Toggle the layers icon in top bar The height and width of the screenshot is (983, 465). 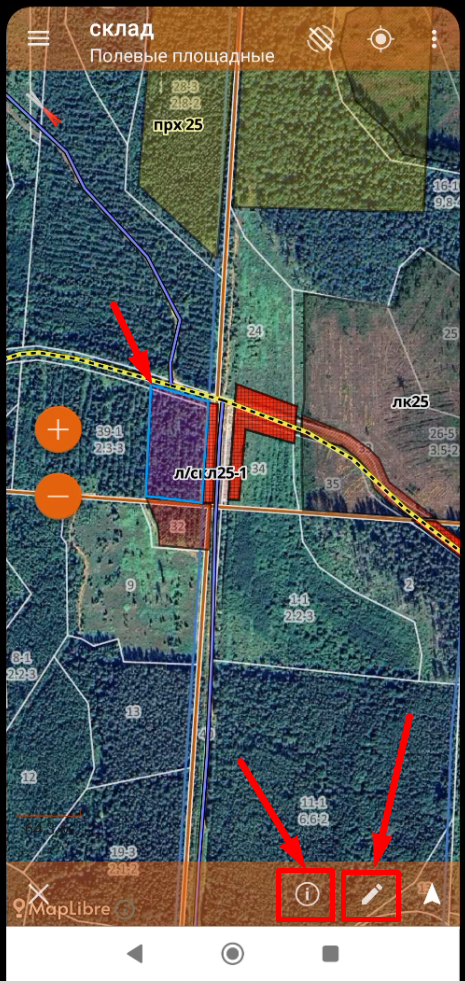(x=321, y=39)
